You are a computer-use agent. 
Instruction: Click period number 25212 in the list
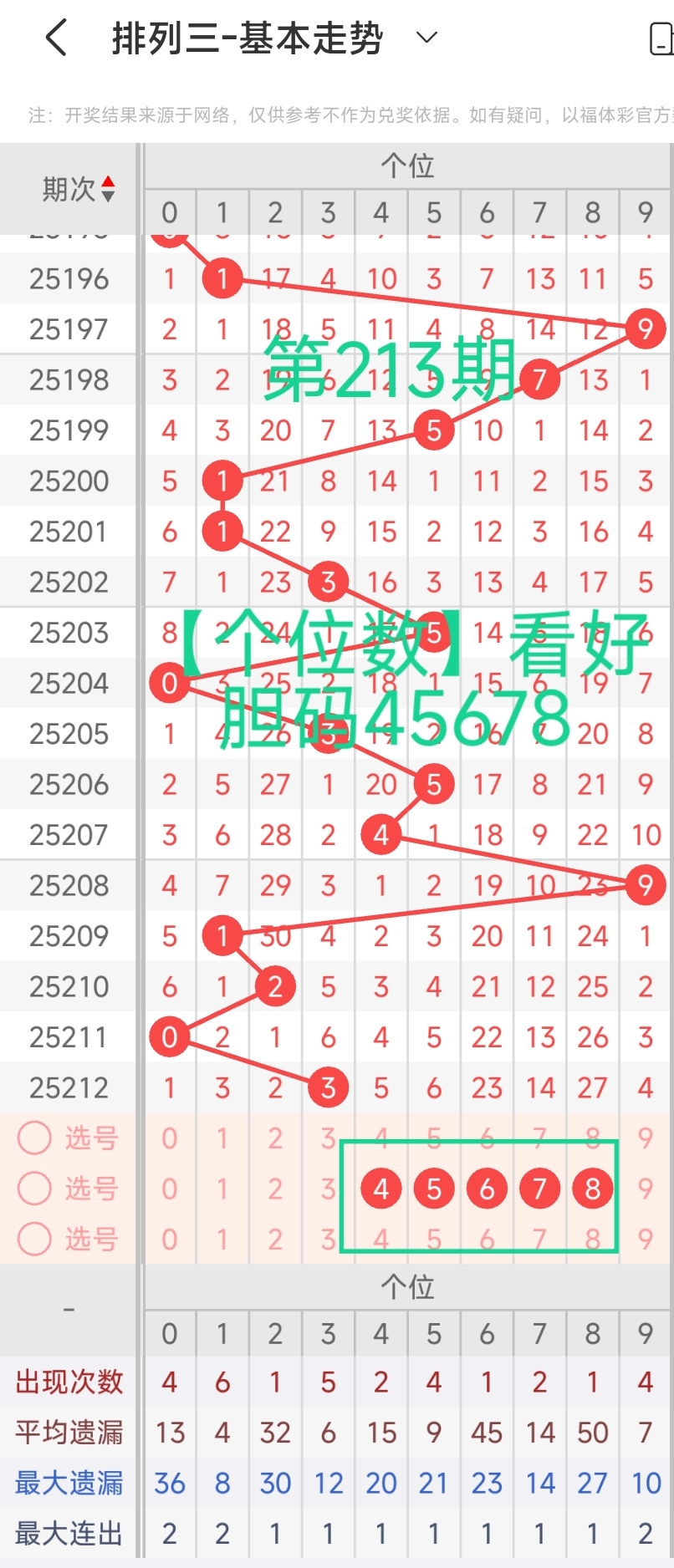tap(68, 1087)
